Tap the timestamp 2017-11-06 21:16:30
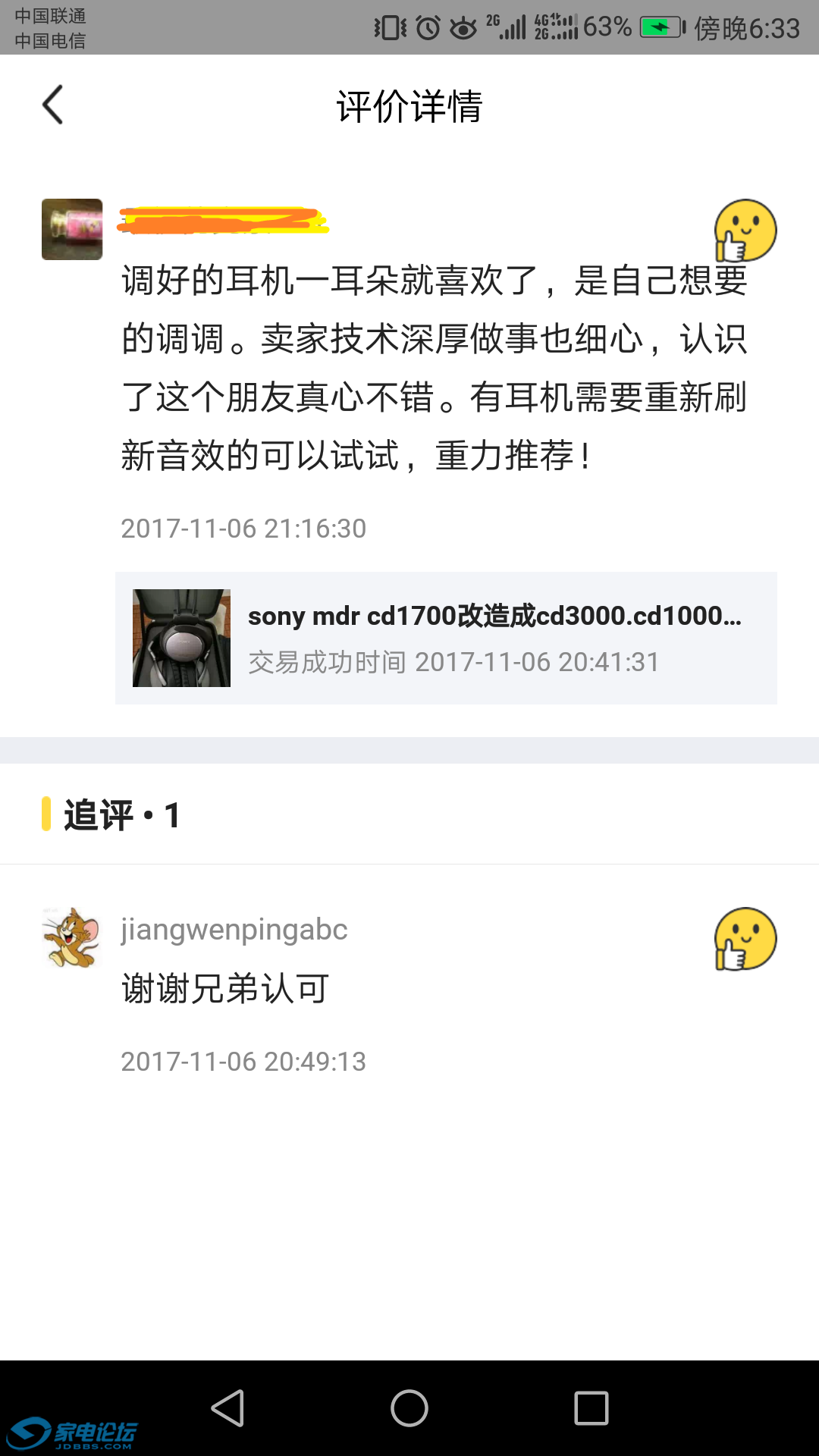This screenshot has height=1456, width=819. click(x=243, y=528)
